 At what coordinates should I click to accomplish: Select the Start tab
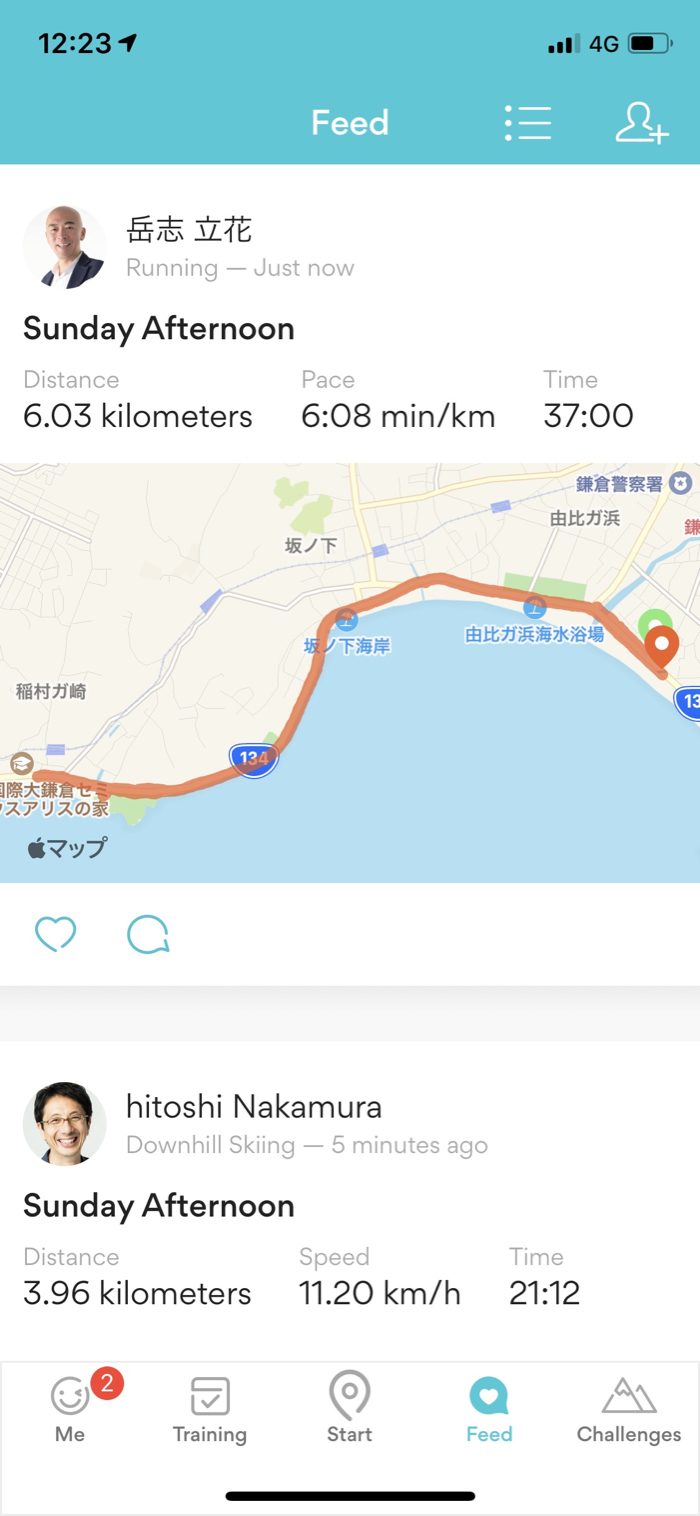click(349, 1409)
